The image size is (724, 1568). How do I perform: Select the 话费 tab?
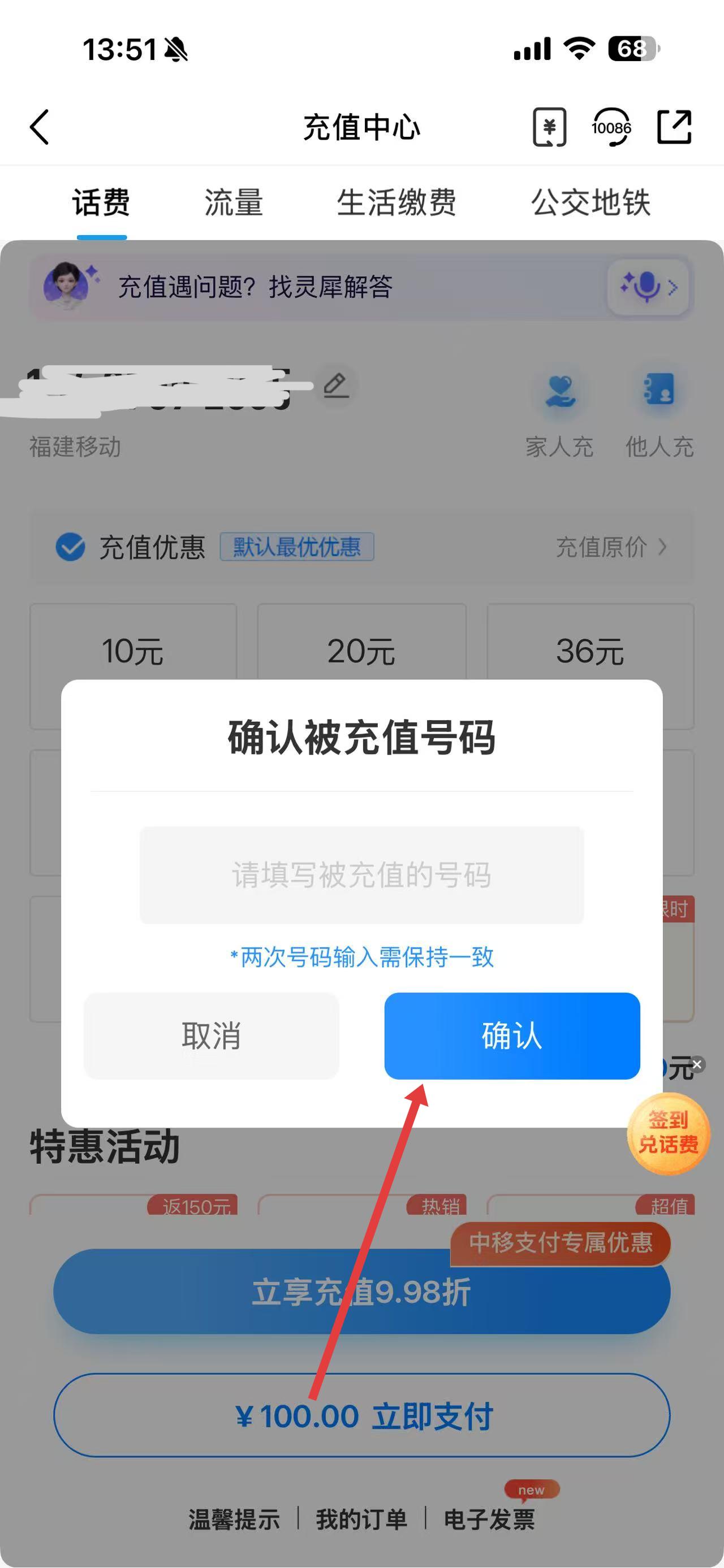point(101,203)
